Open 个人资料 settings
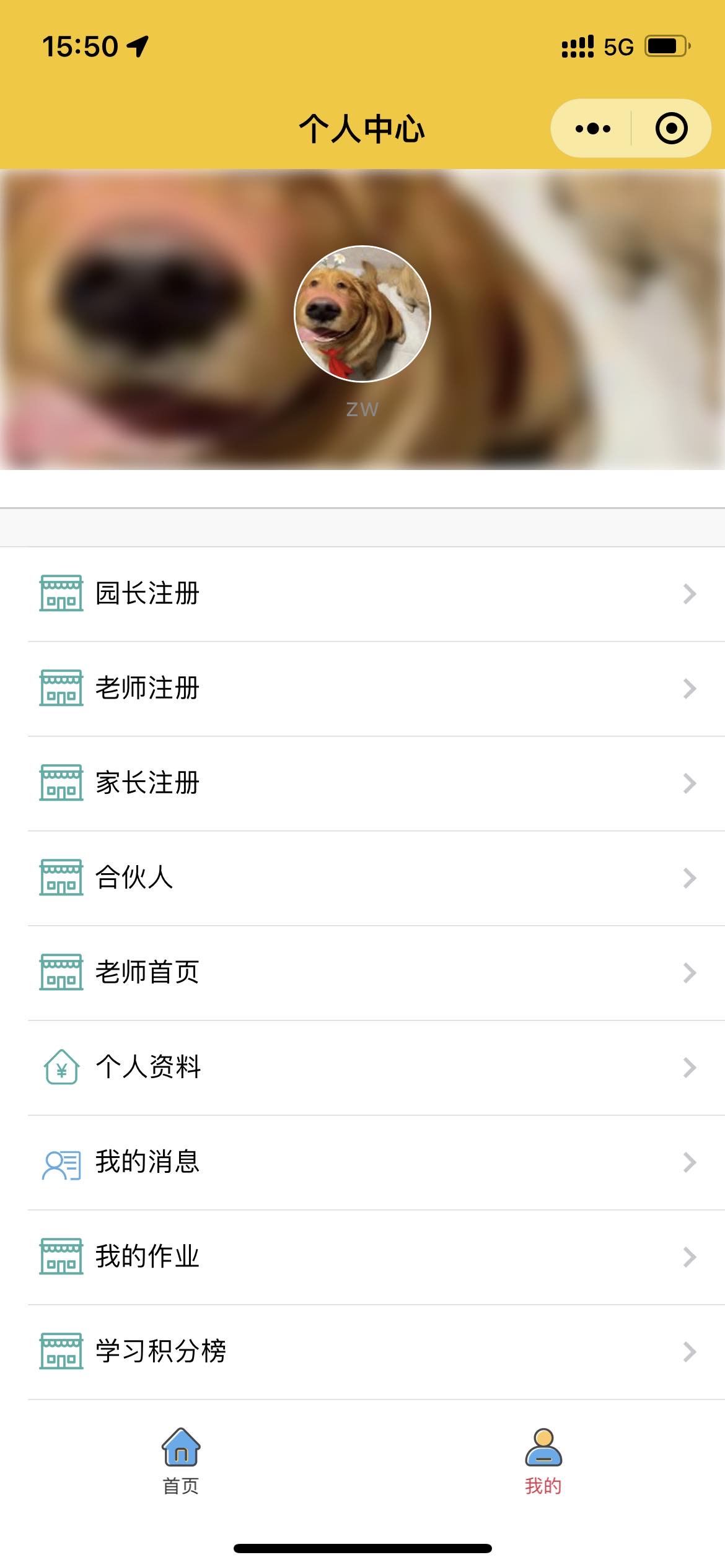Viewport: 725px width, 1568px height. 362,1068
